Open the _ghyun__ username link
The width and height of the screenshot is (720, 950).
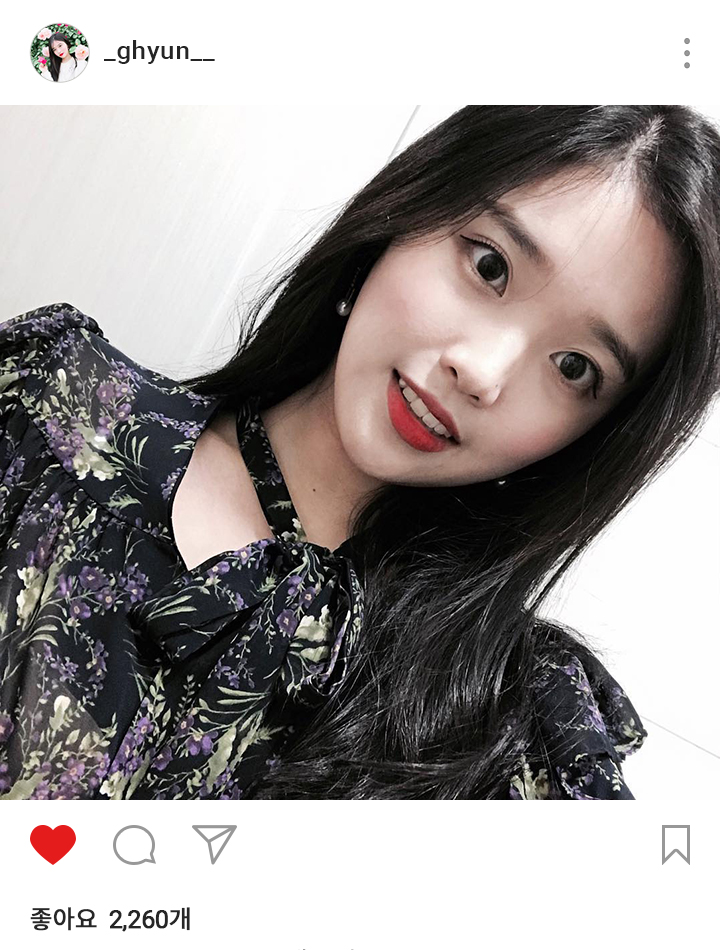[159, 53]
